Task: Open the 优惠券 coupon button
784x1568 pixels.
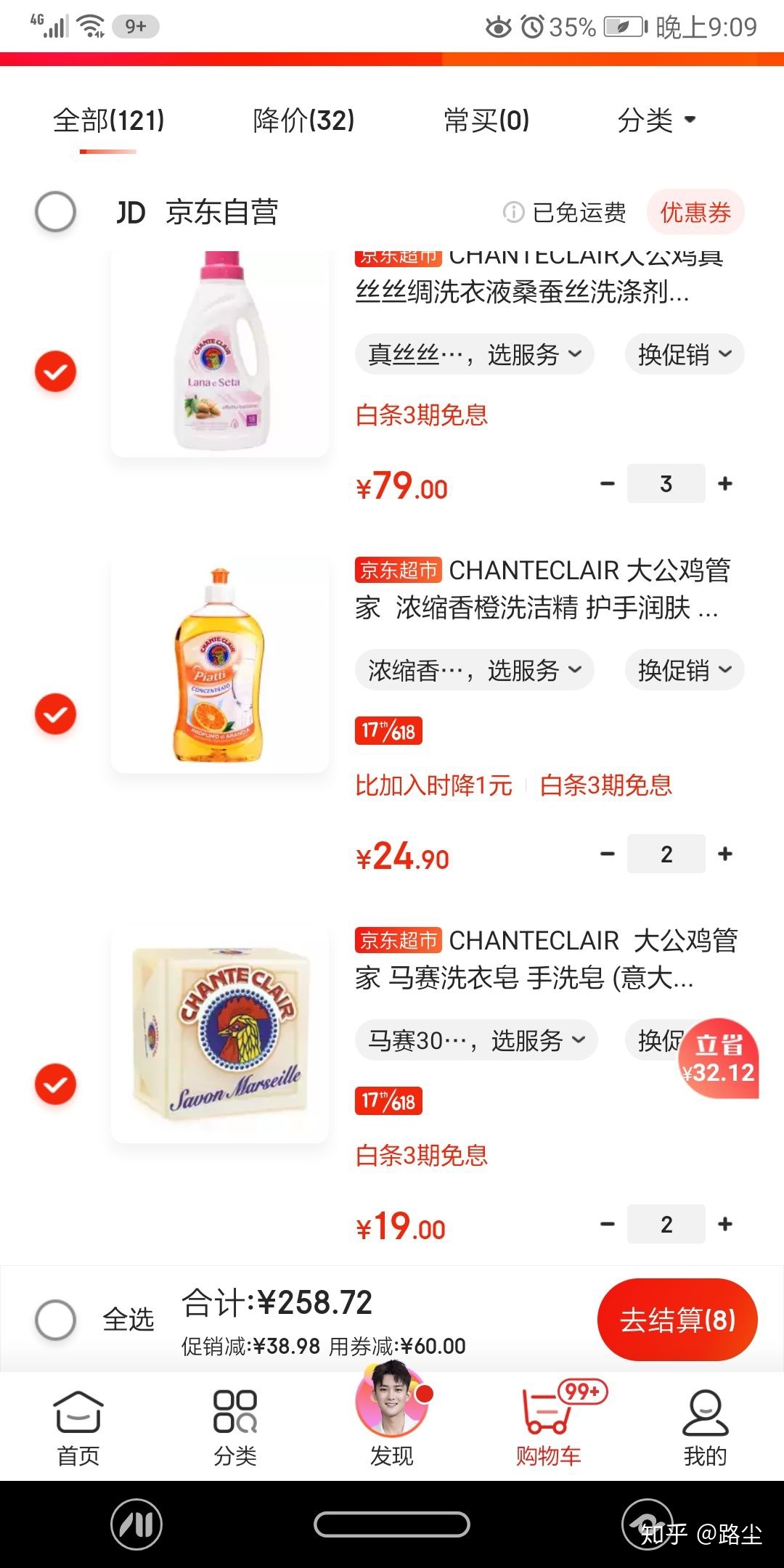Action: (695, 212)
